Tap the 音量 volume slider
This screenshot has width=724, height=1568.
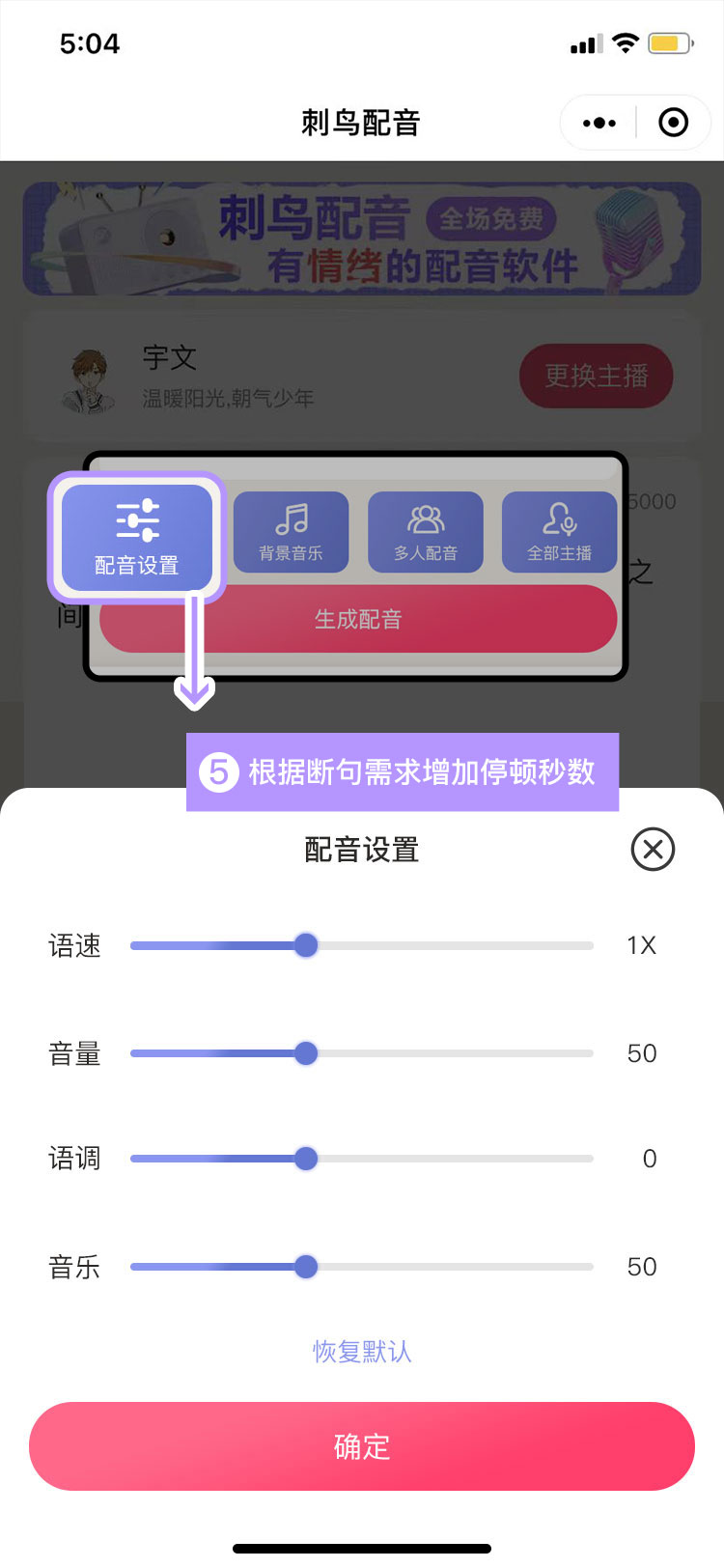pyautogui.click(x=306, y=1053)
